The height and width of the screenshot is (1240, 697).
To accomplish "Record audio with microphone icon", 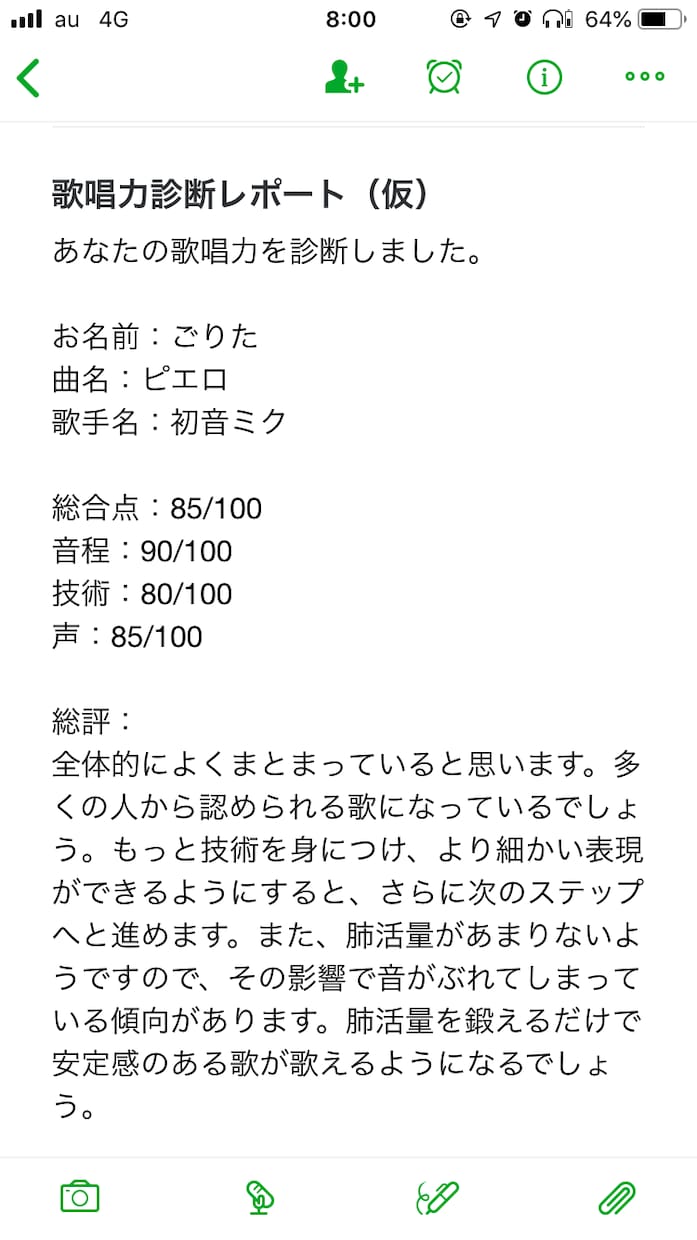I will coord(259,1197).
